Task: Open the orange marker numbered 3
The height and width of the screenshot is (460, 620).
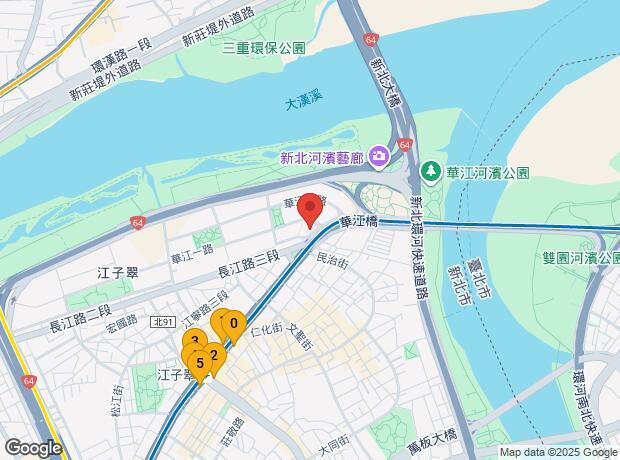Action: click(193, 340)
